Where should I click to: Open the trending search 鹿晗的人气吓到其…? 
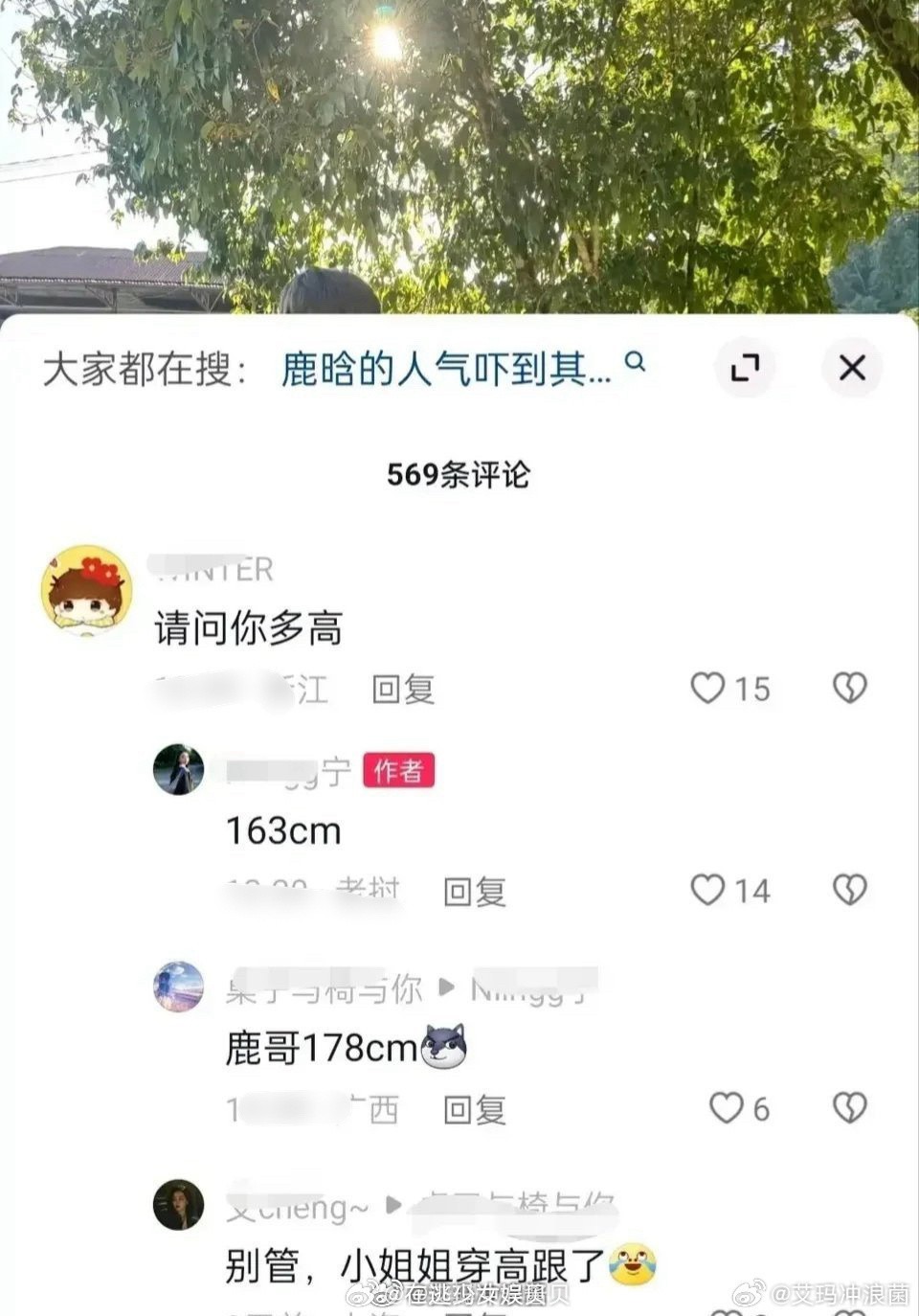[445, 367]
